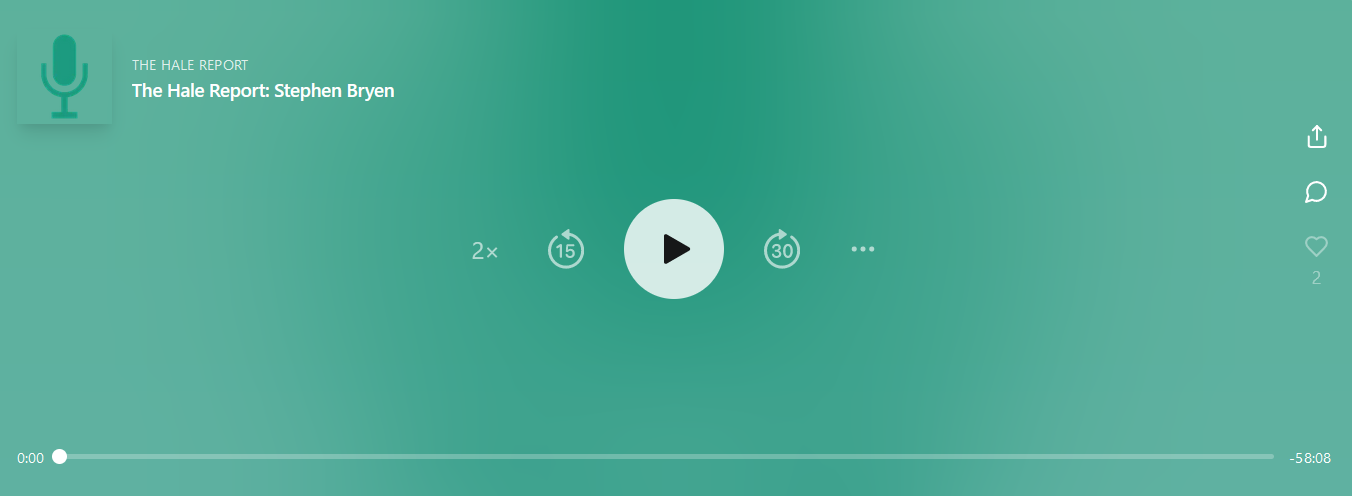The height and width of the screenshot is (496, 1352).
Task: Change the 2× playback speed
Action: [x=485, y=251]
